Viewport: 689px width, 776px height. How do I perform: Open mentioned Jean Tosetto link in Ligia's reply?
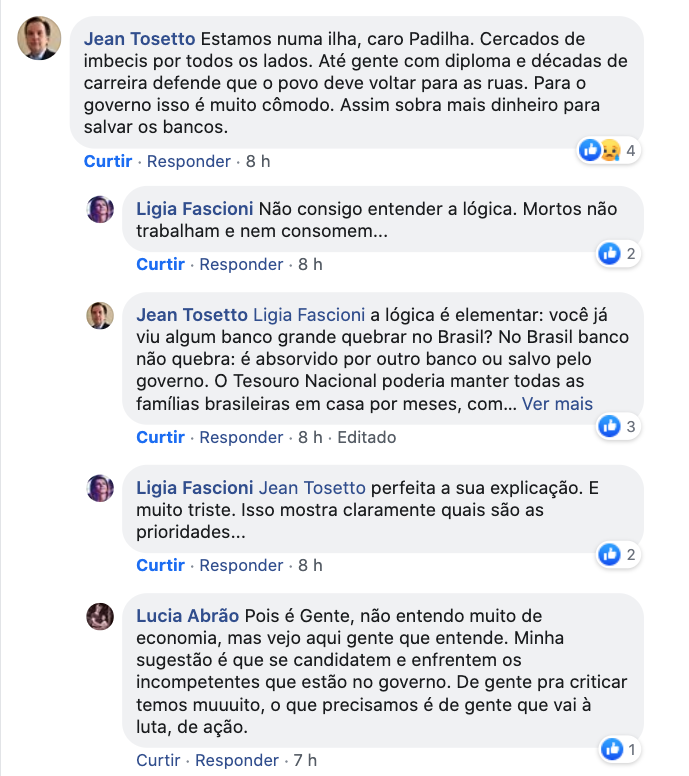[312, 488]
